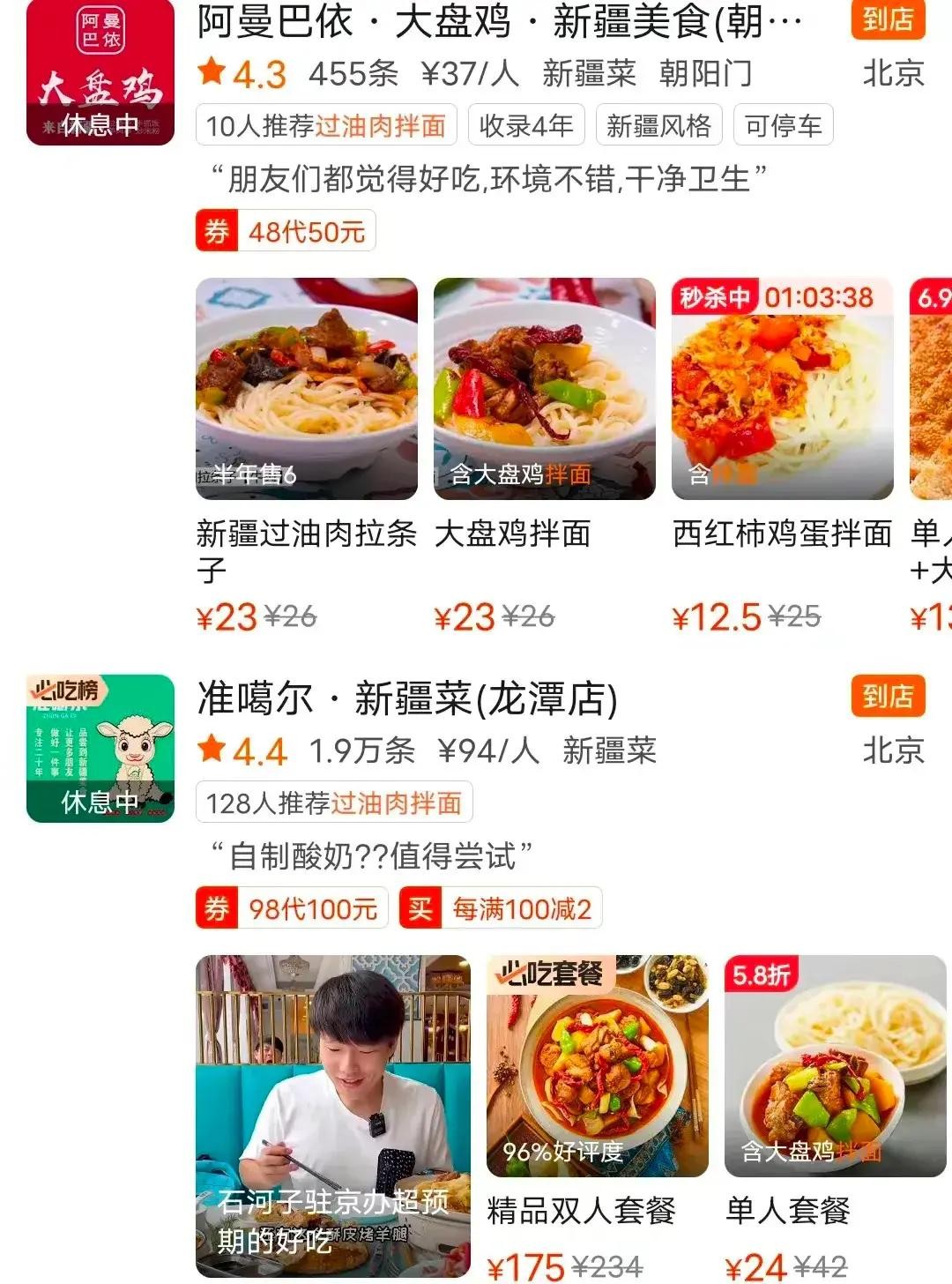Select the 128人推荐过油肉拌面 chip
The width and height of the screenshot is (952, 1284).
click(x=334, y=802)
